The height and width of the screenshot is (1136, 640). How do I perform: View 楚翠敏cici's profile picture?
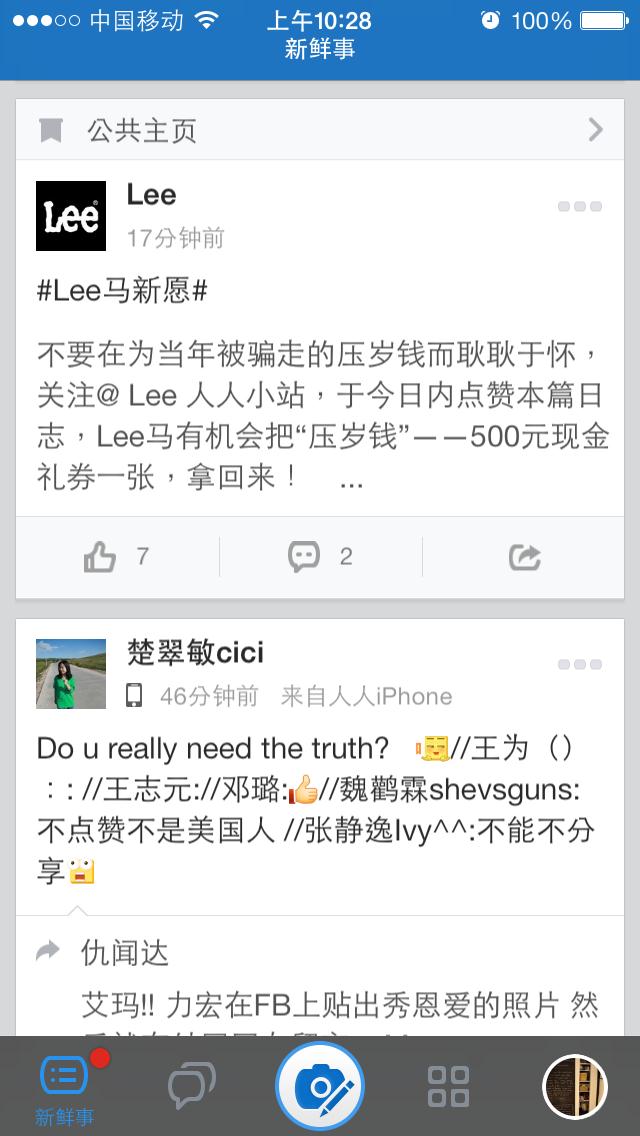[x=71, y=674]
